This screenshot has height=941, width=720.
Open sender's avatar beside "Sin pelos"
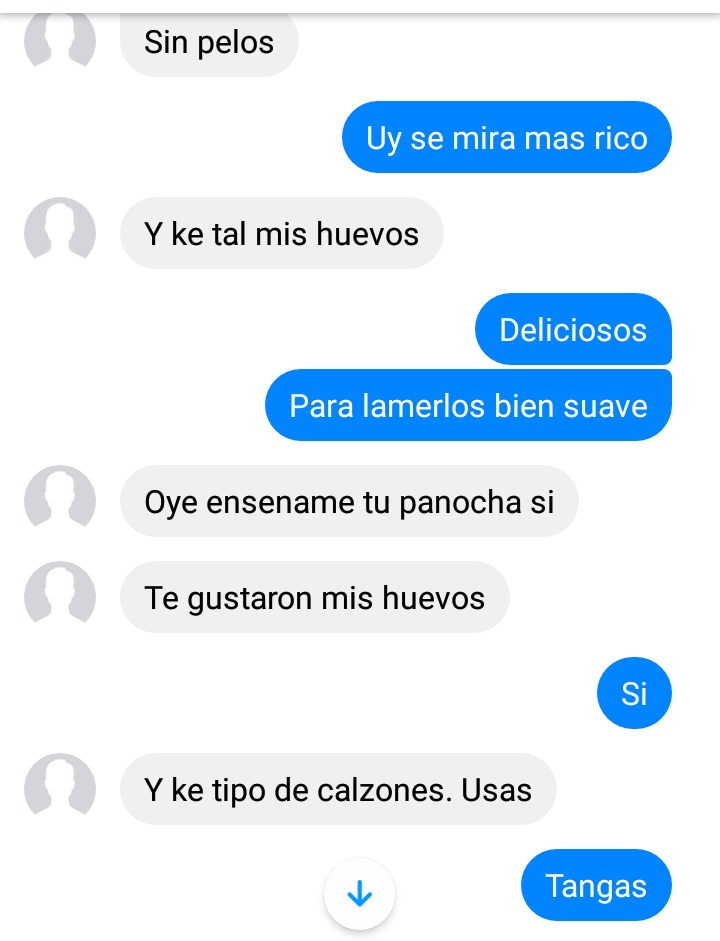[60, 42]
